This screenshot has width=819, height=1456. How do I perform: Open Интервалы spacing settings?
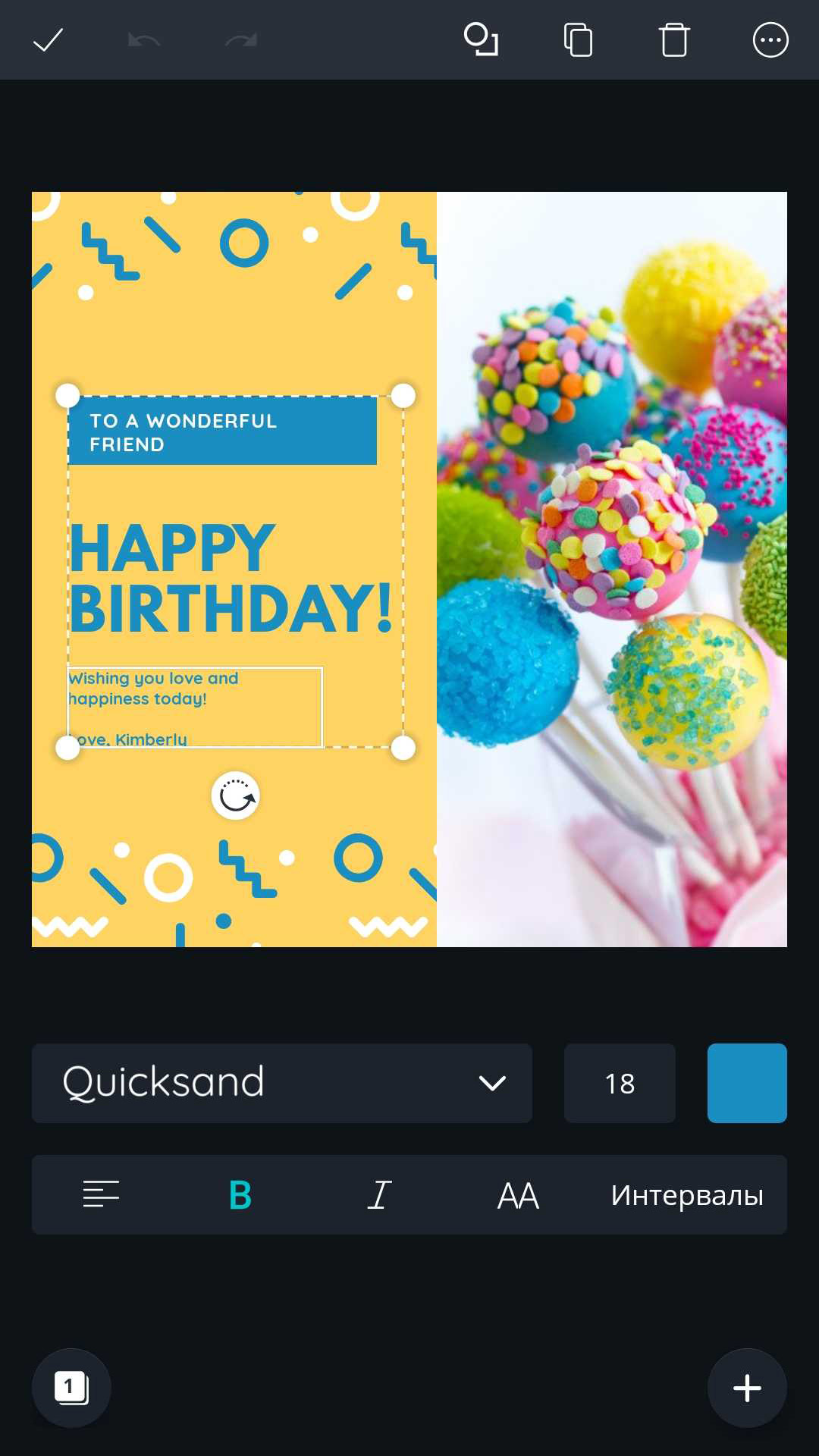click(687, 1195)
